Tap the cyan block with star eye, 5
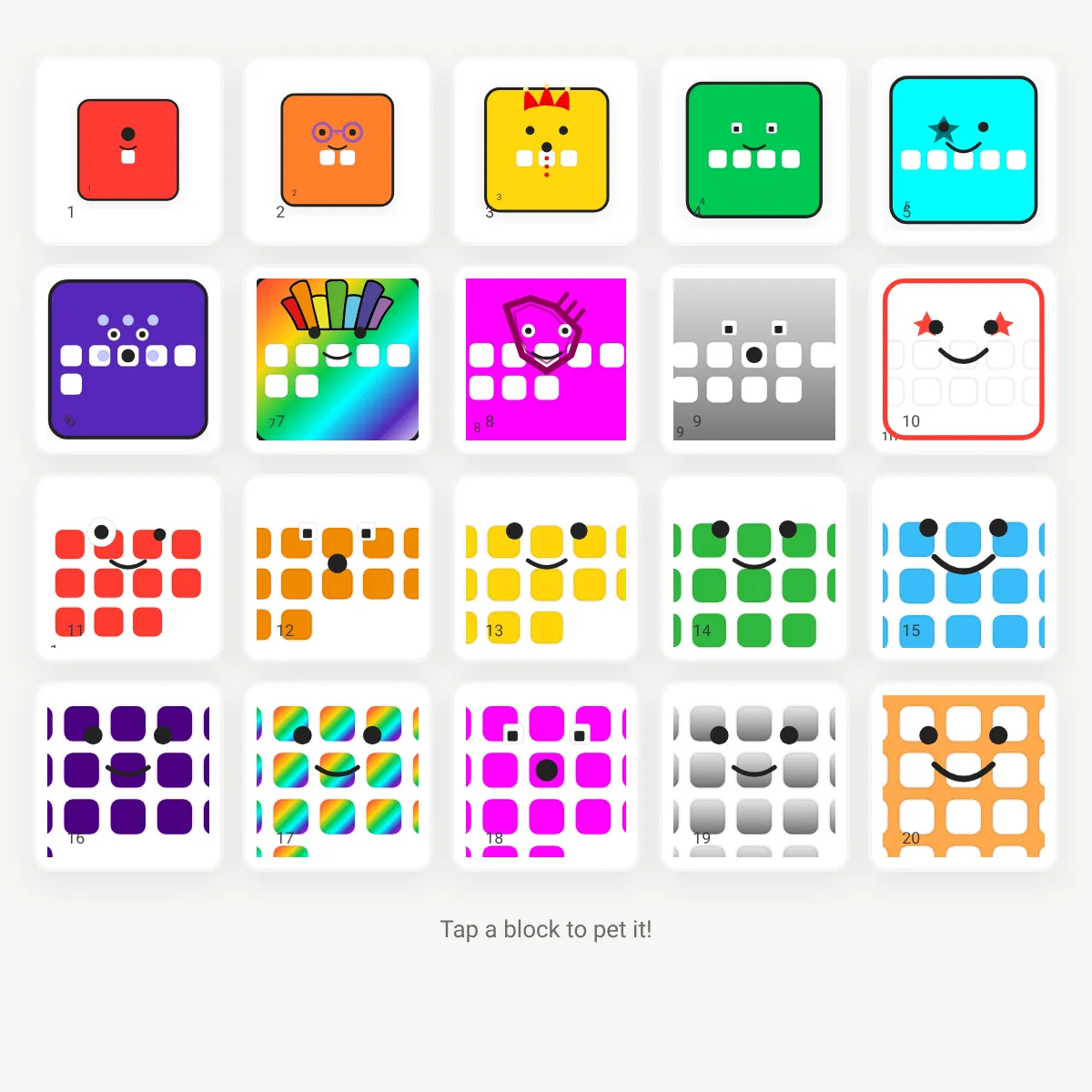 [x=964, y=150]
